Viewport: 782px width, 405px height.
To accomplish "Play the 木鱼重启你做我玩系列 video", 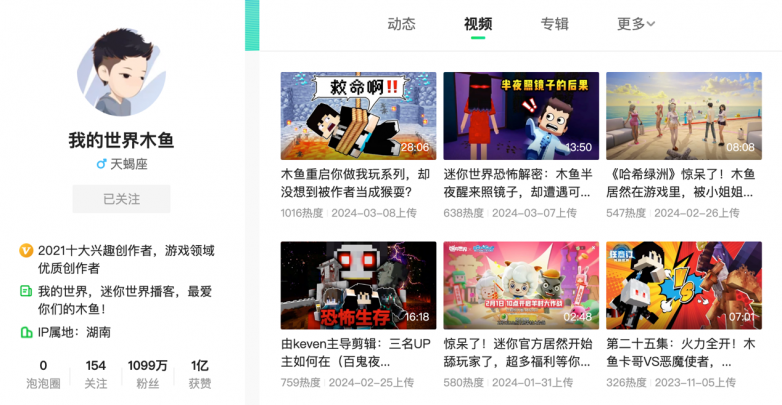I will pyautogui.click(x=358, y=116).
